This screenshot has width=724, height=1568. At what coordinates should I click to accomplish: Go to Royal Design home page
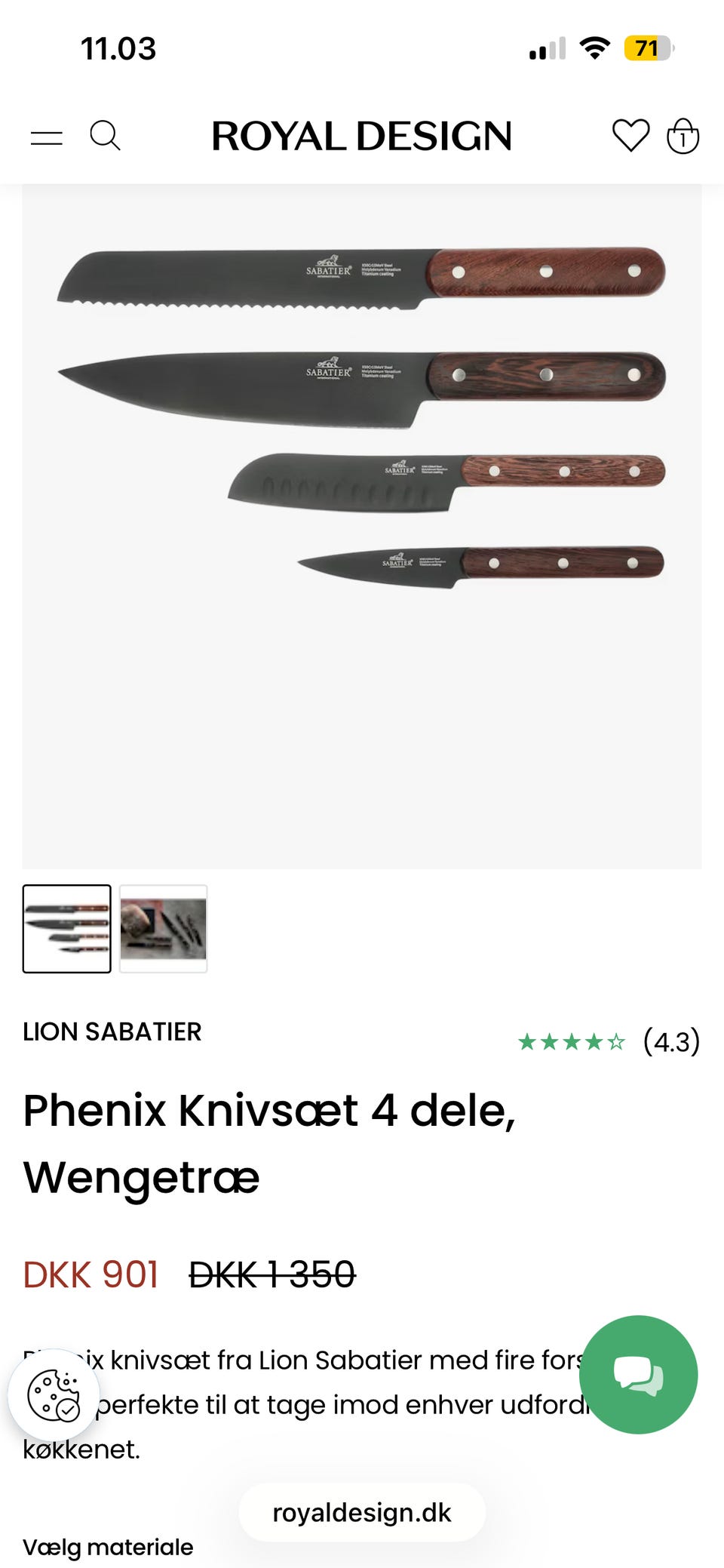pos(361,137)
